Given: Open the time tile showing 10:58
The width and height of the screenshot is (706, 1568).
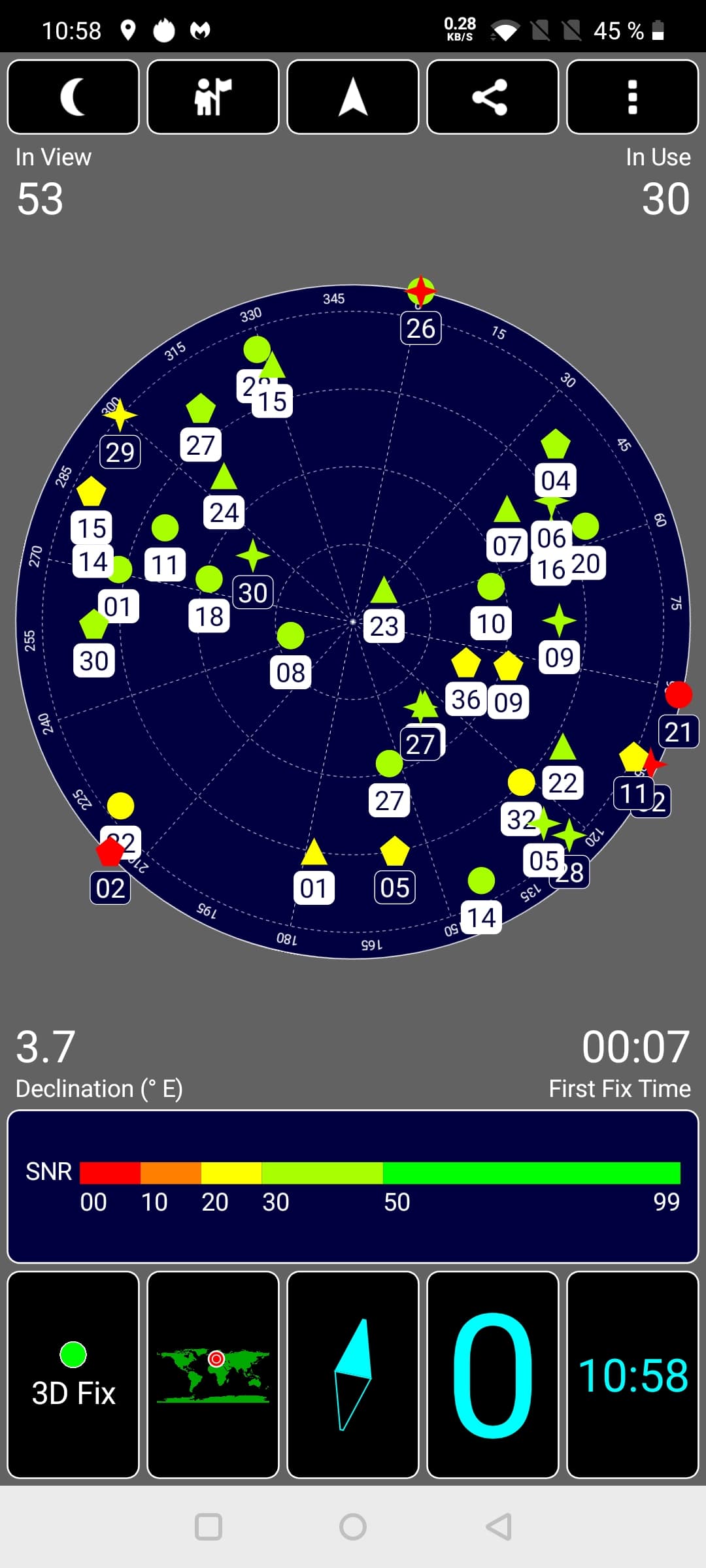Looking at the screenshot, I should click(x=633, y=1375).
